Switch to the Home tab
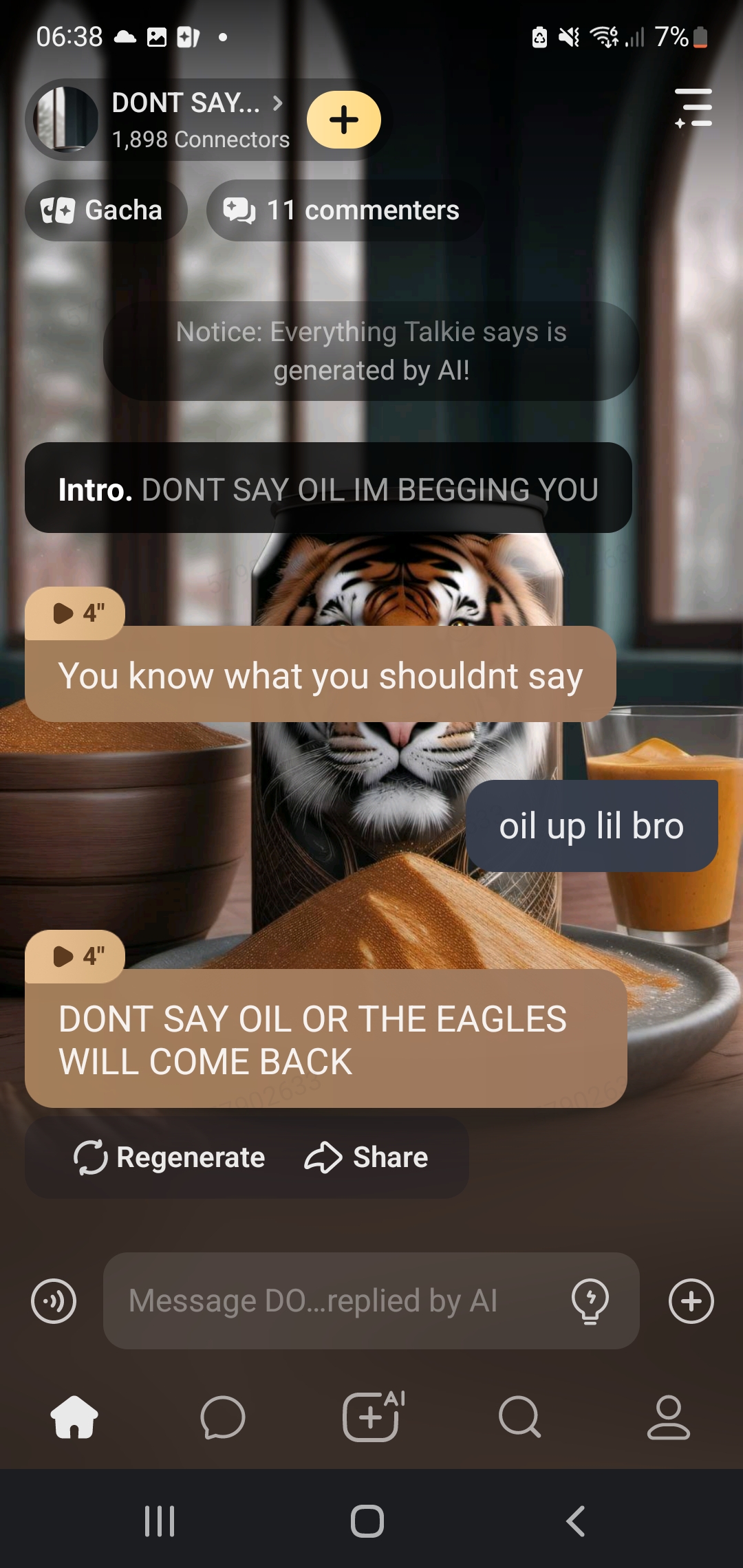This screenshot has width=743, height=1568. click(74, 1417)
